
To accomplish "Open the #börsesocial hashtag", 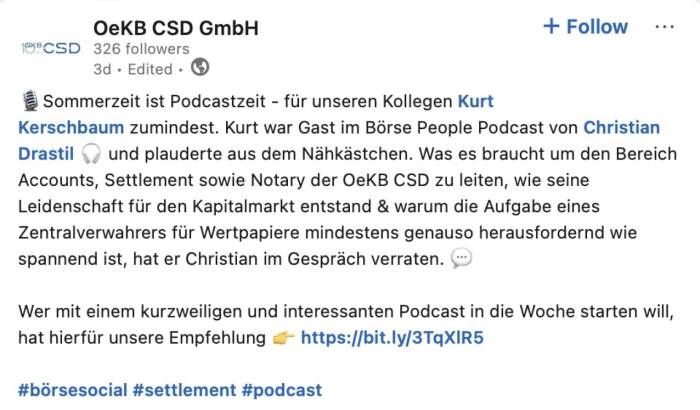I will [x=72, y=389].
